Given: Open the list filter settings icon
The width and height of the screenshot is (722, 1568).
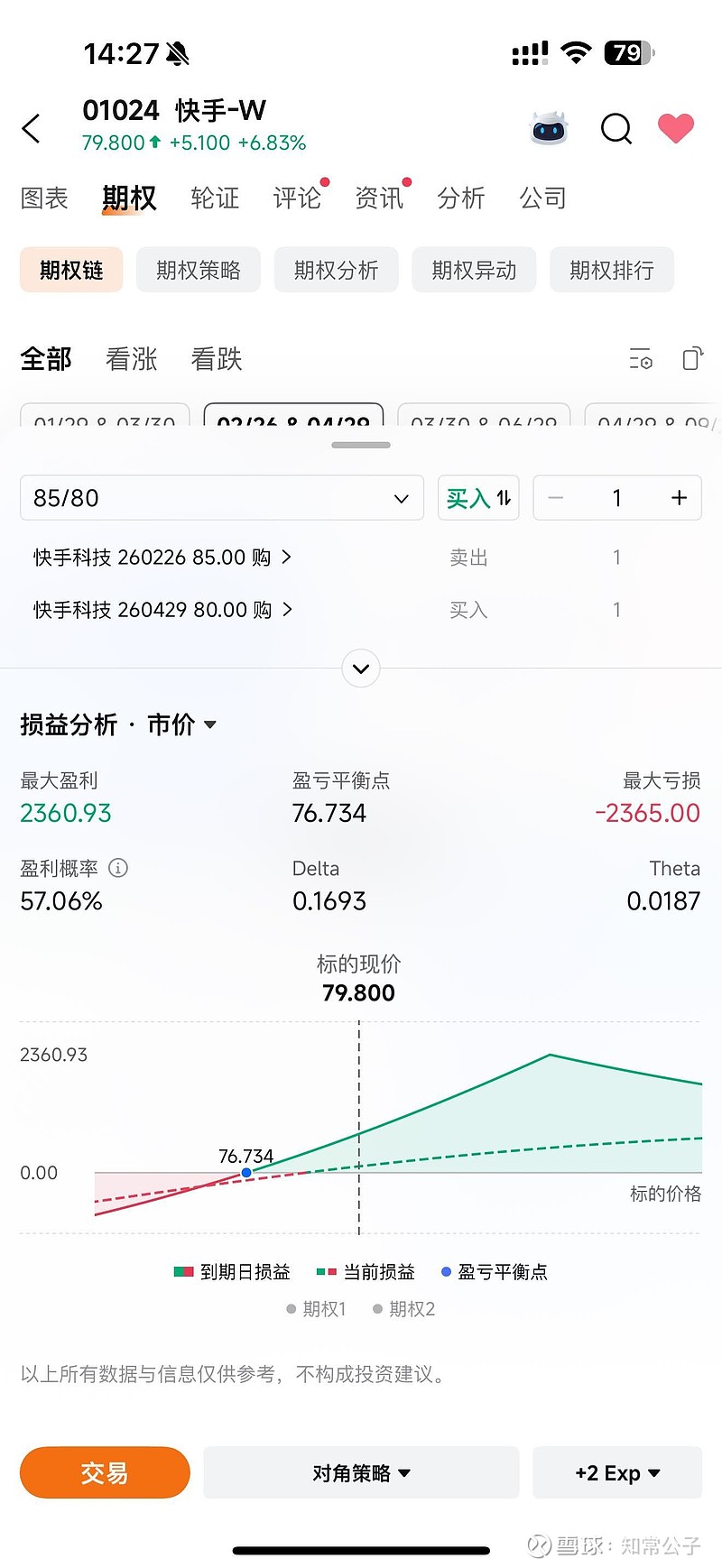Looking at the screenshot, I should 641,359.
